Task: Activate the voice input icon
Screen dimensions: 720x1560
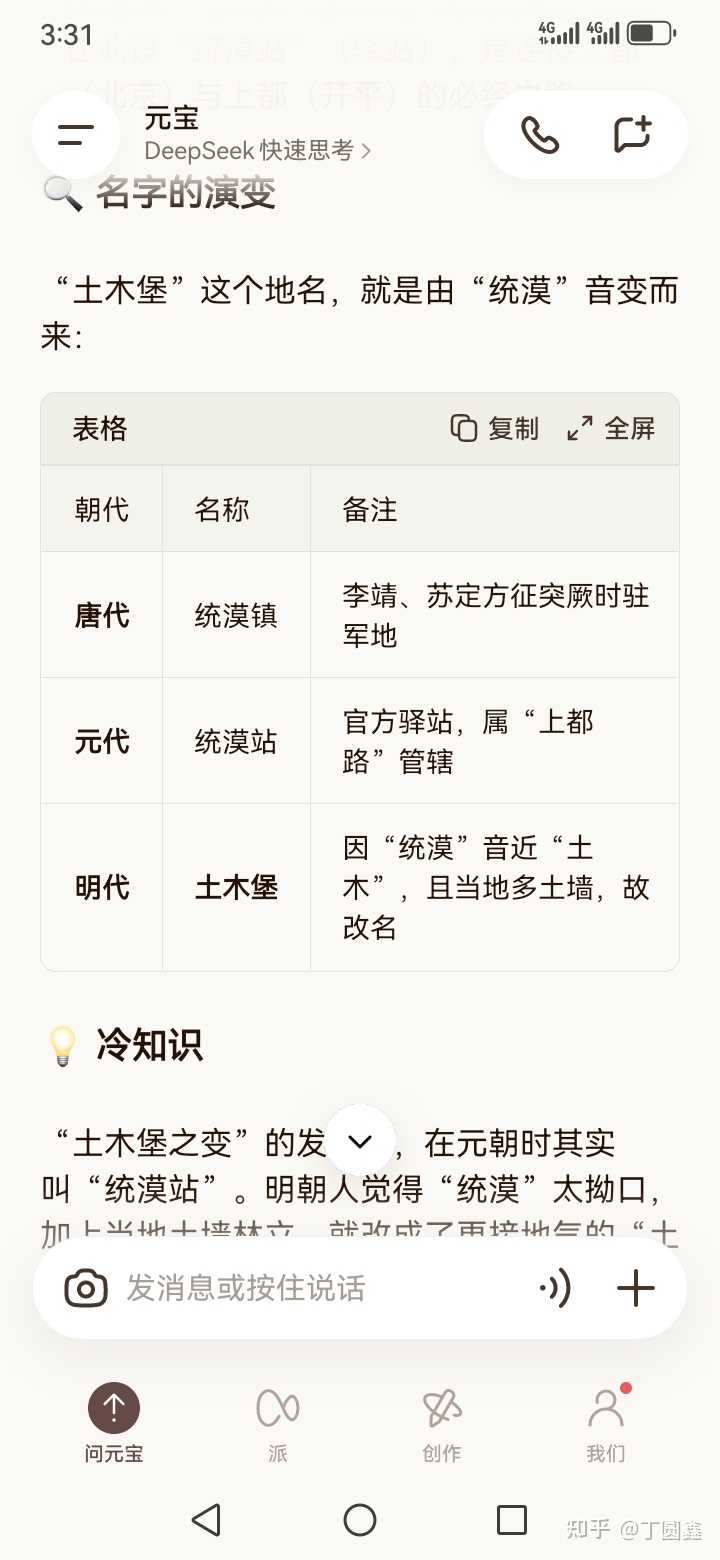Action: (555, 1288)
